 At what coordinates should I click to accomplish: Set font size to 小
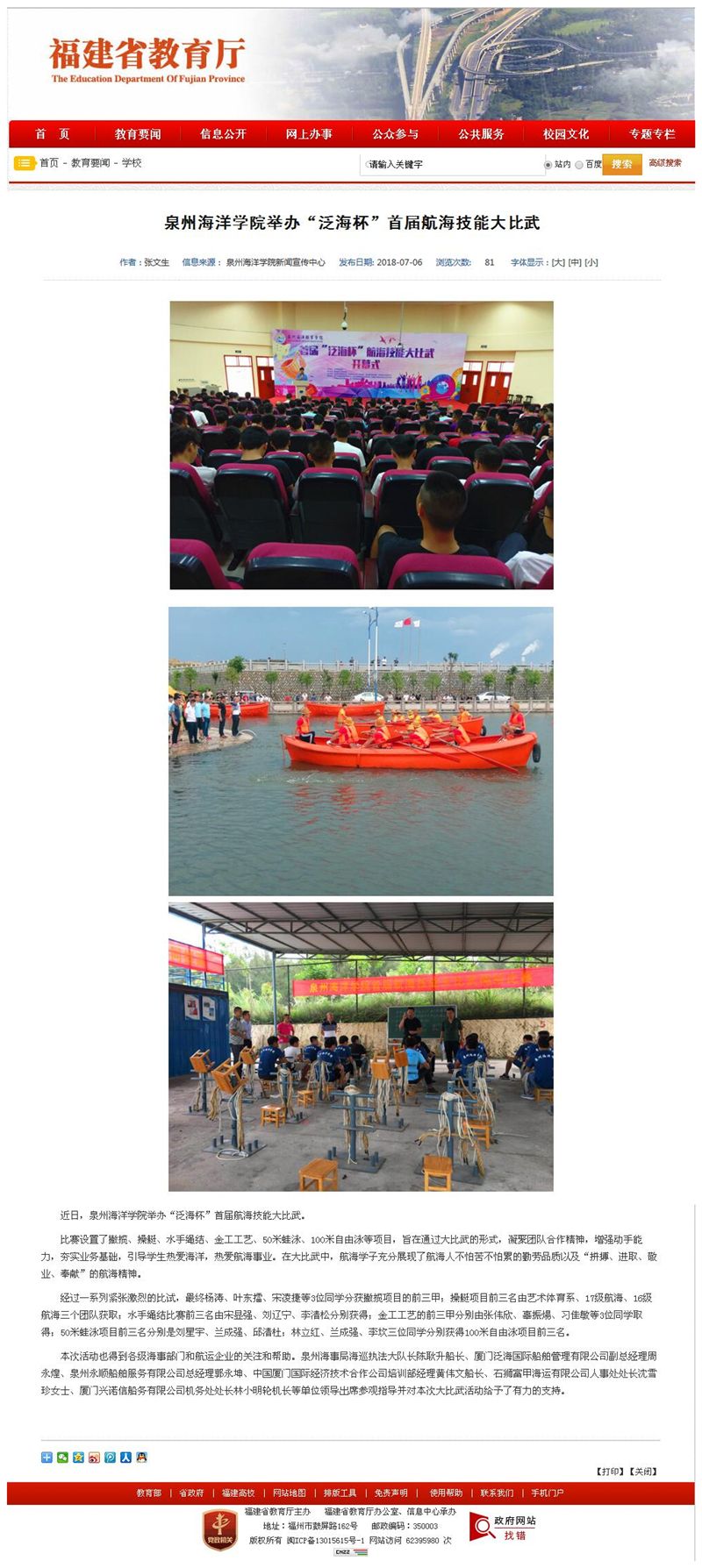[591, 262]
